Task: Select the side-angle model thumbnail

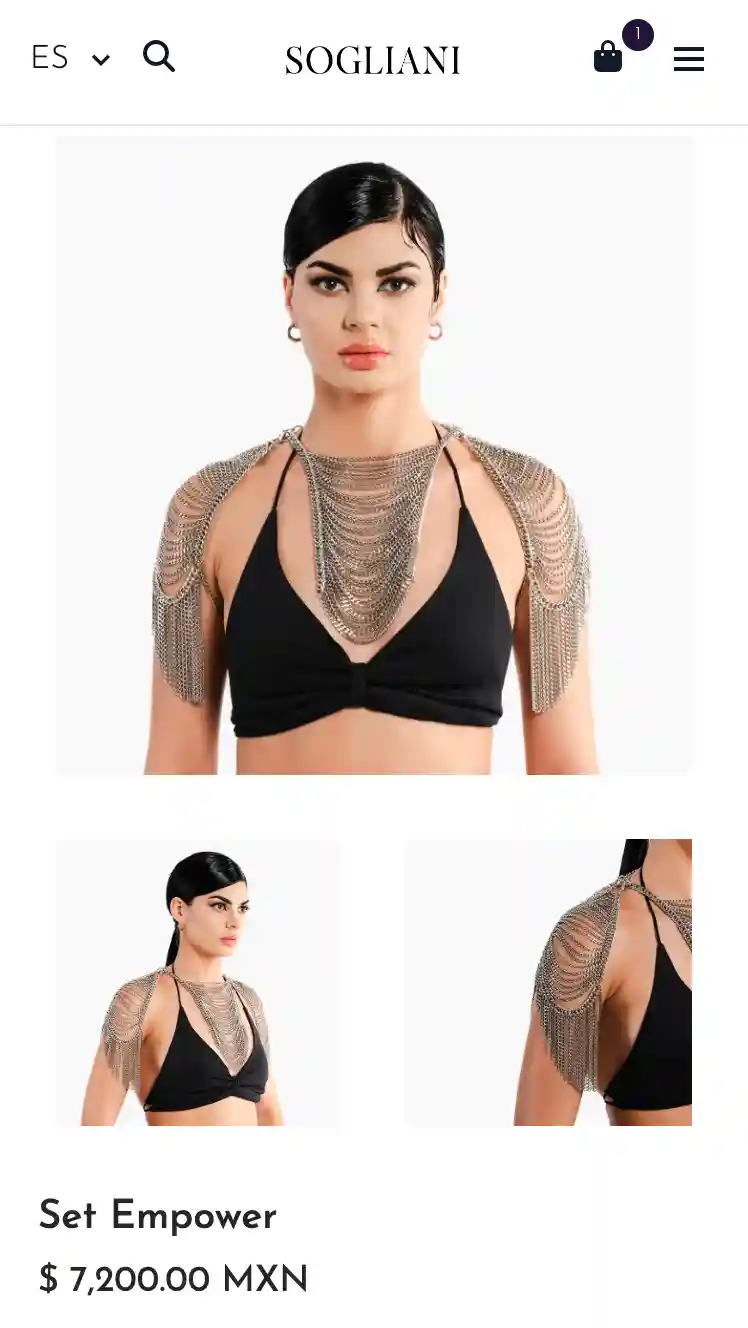Action: point(198,983)
